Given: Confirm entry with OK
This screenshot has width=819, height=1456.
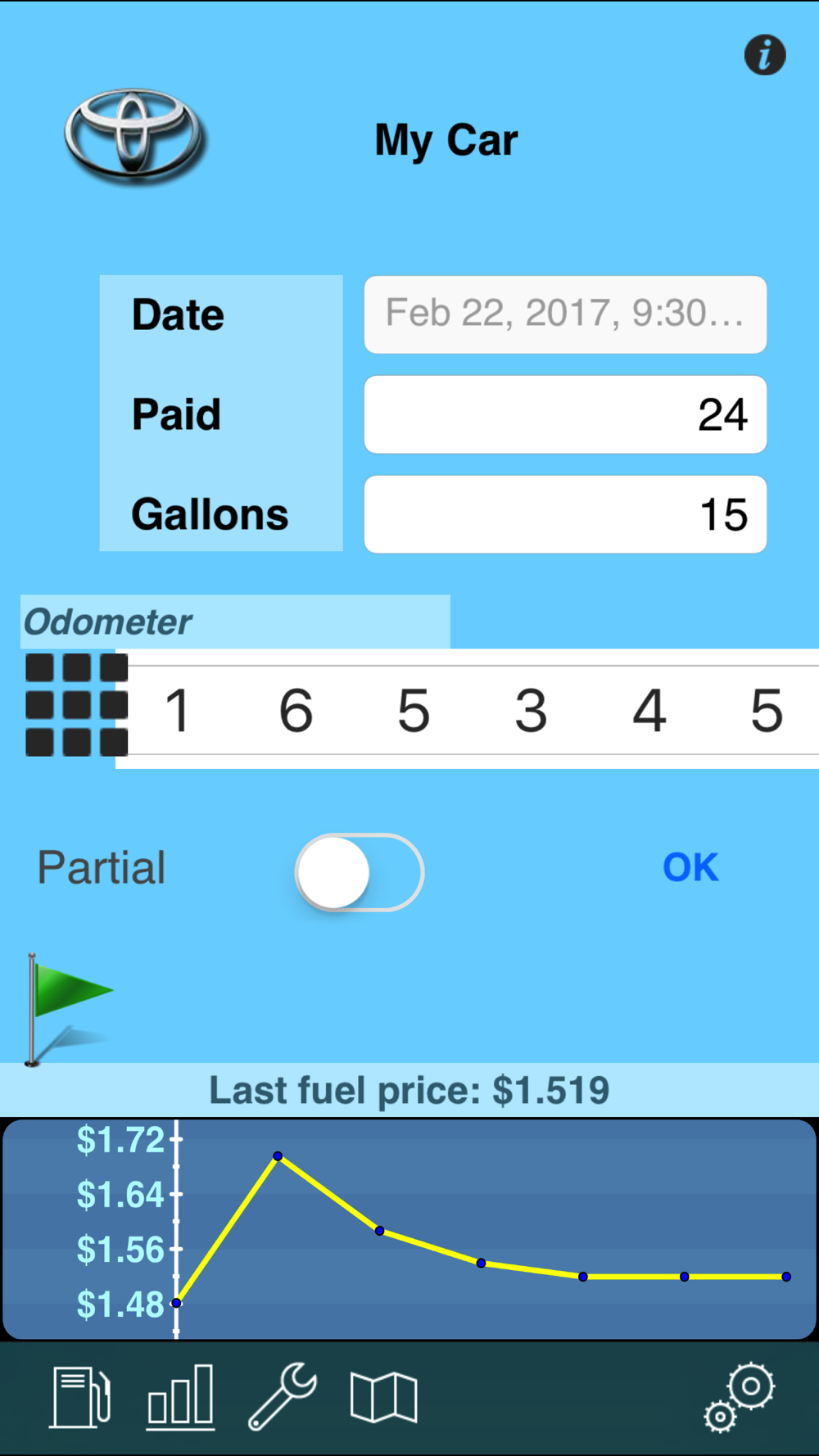Looking at the screenshot, I should [690, 868].
